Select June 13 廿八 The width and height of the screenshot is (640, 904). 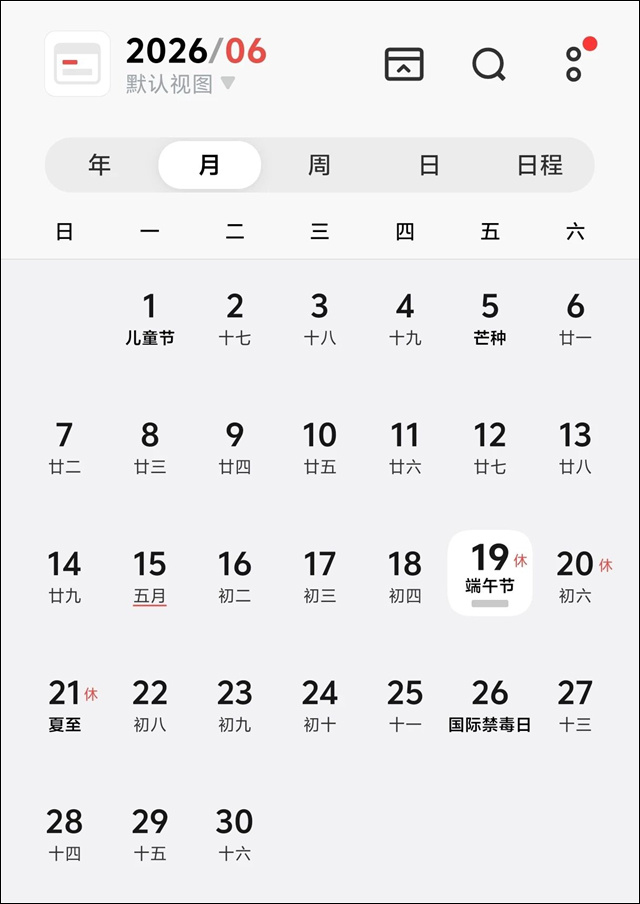pos(575,447)
